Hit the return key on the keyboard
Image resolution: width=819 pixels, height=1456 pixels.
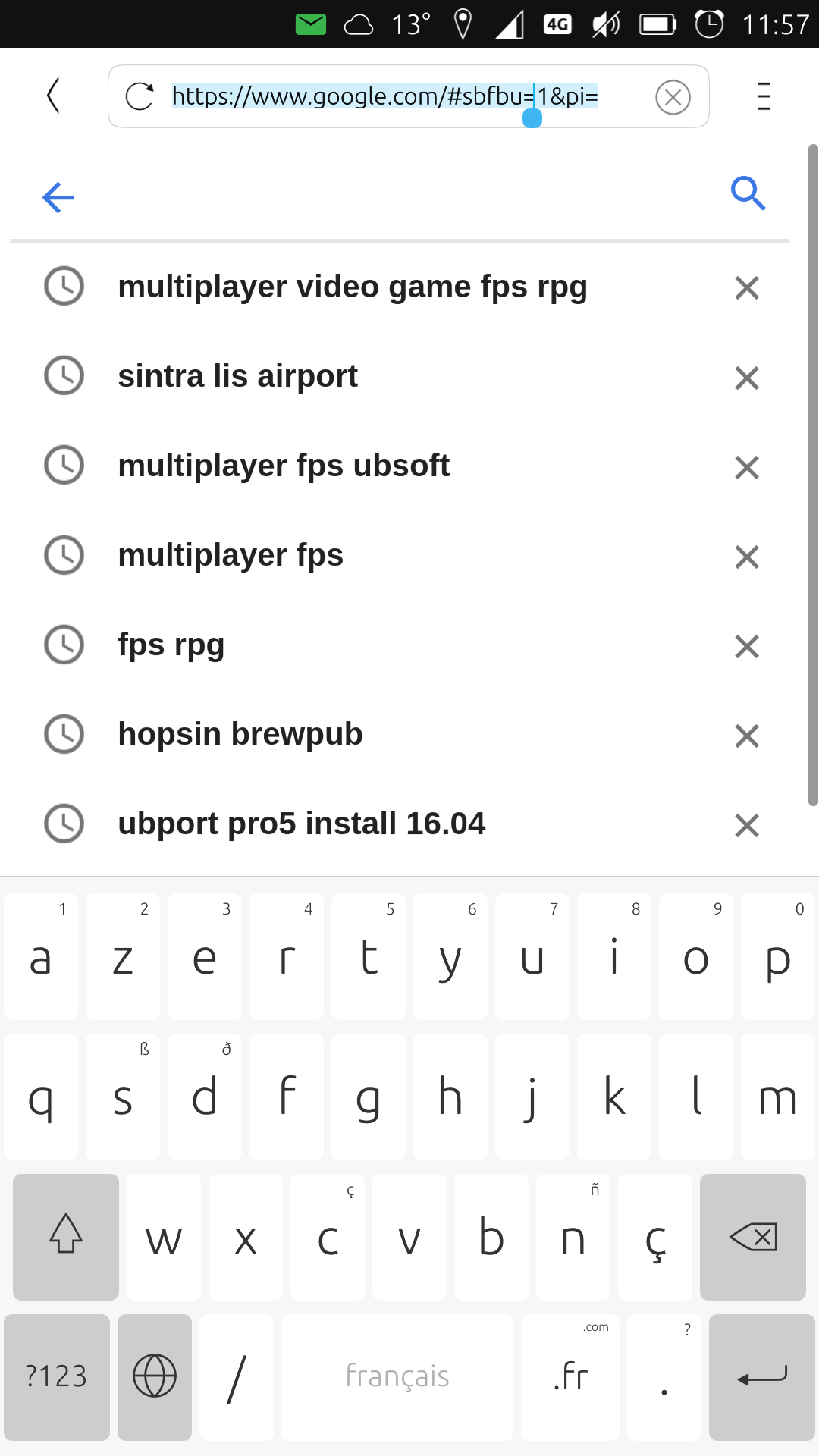tap(762, 1376)
